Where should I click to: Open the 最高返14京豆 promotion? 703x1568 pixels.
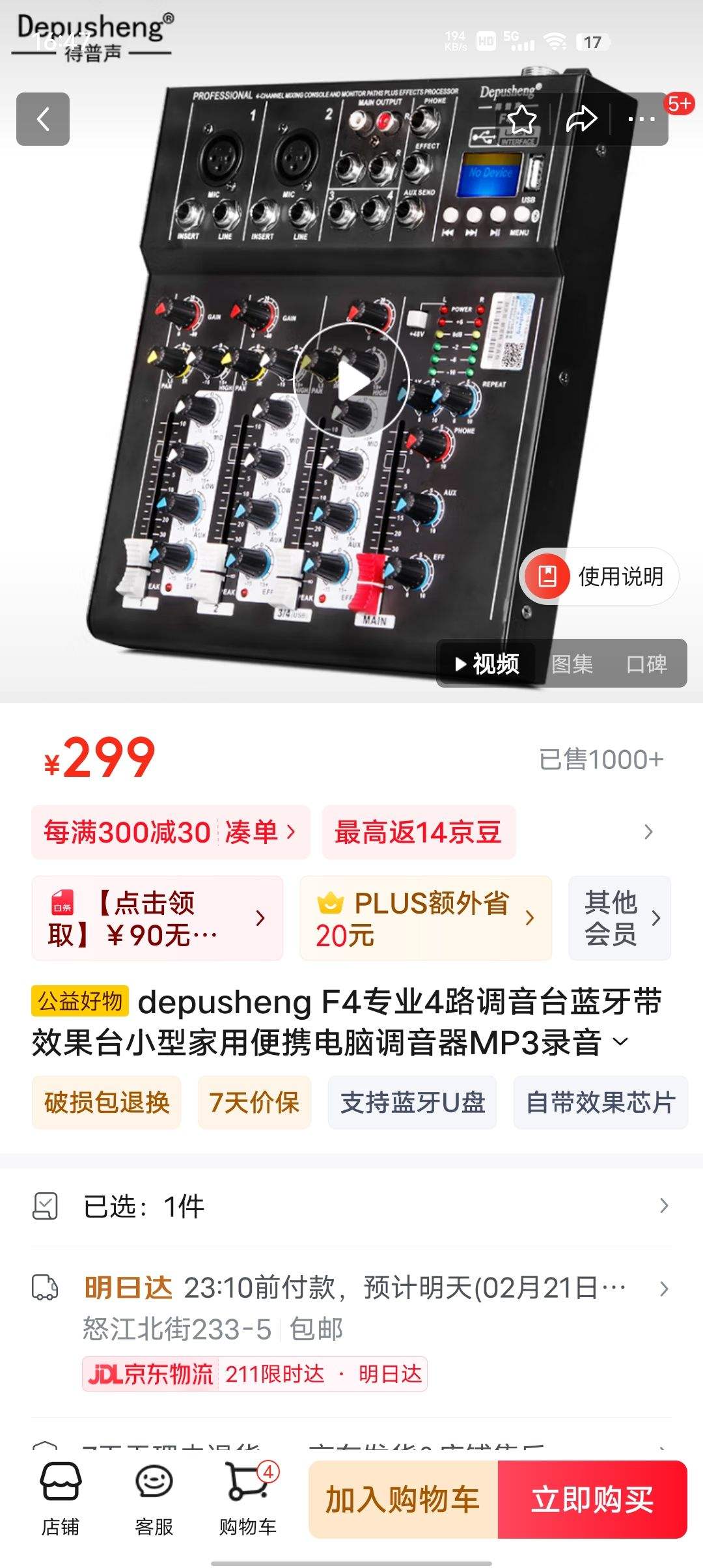[x=419, y=833]
